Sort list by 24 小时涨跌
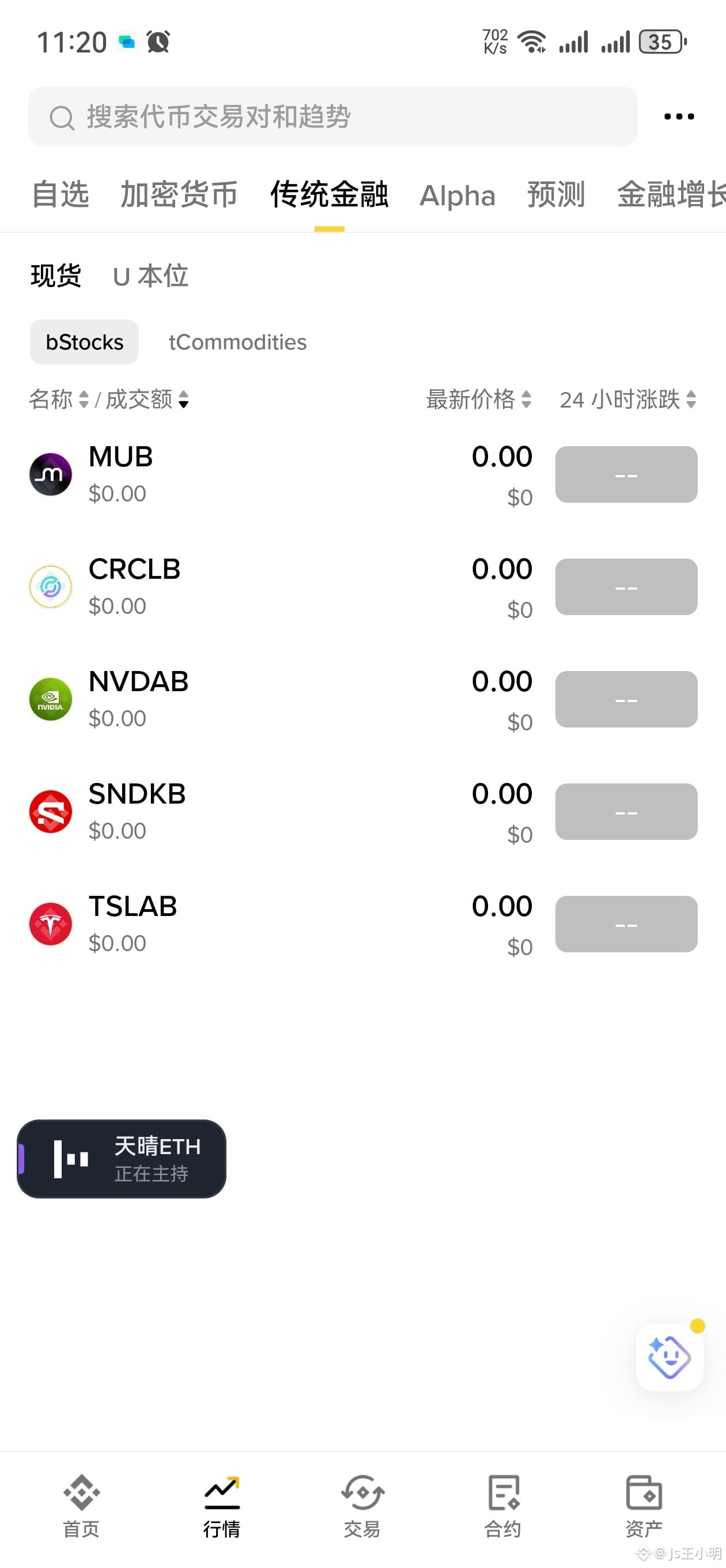 coord(627,399)
